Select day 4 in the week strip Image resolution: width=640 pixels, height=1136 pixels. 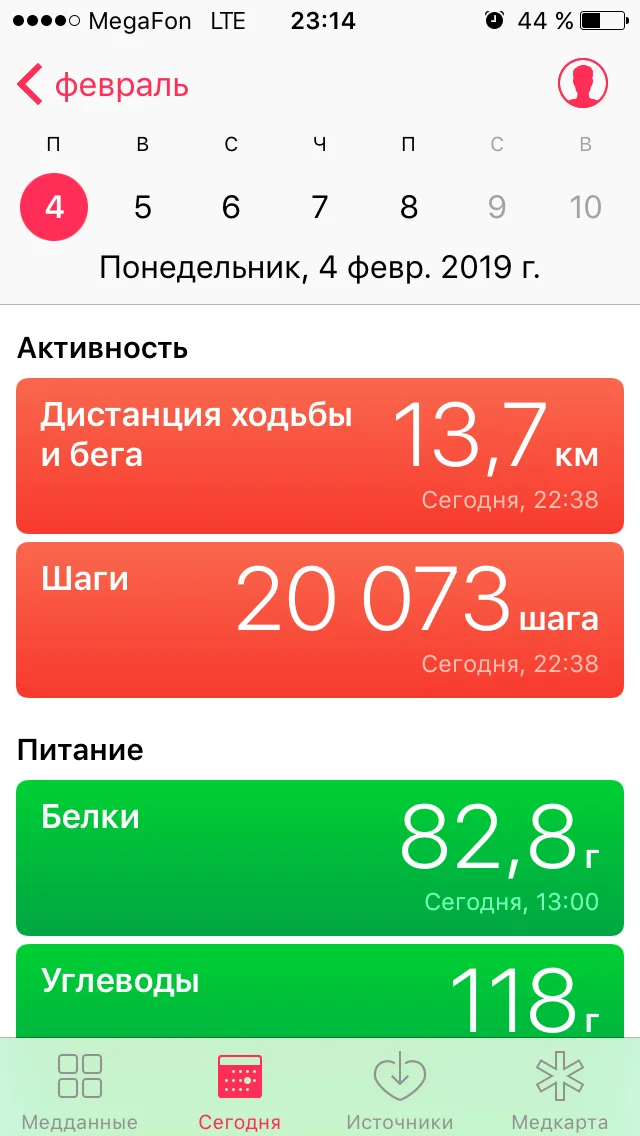coord(54,207)
